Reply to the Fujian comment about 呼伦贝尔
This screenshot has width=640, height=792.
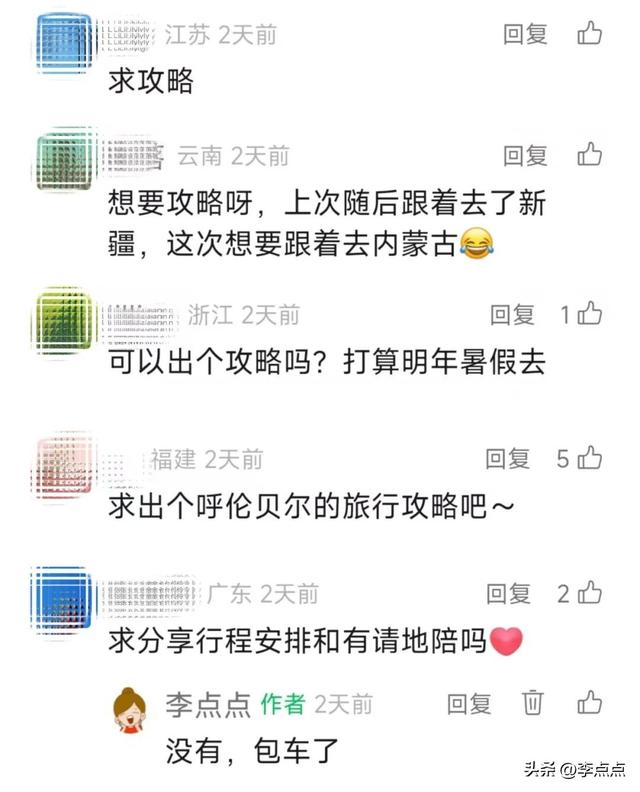point(508,459)
